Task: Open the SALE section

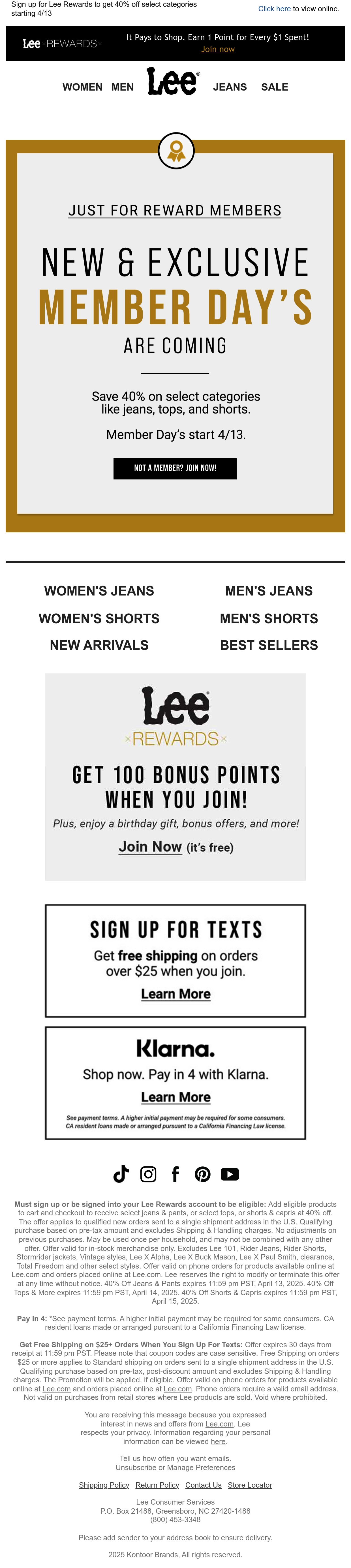Action: click(x=274, y=87)
